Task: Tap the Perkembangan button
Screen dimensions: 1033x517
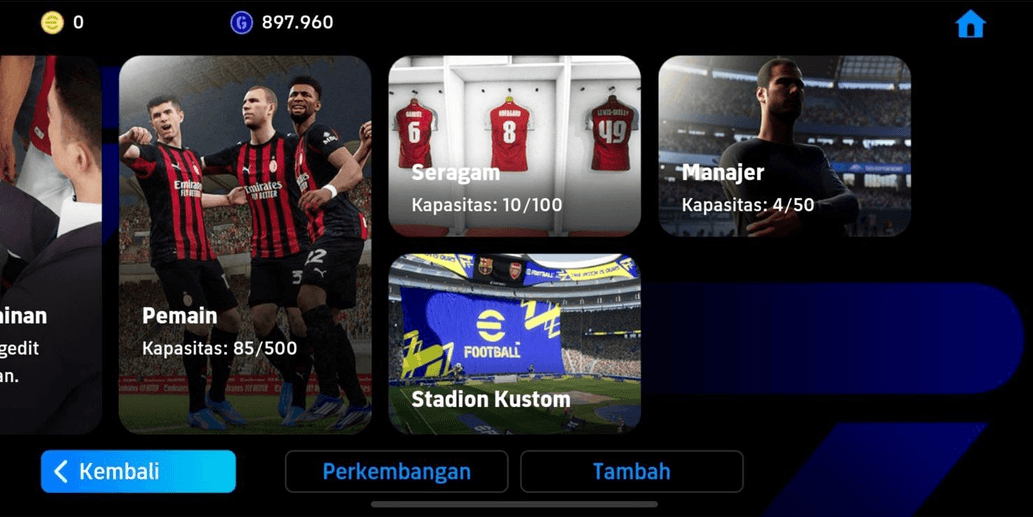Action: (x=396, y=471)
